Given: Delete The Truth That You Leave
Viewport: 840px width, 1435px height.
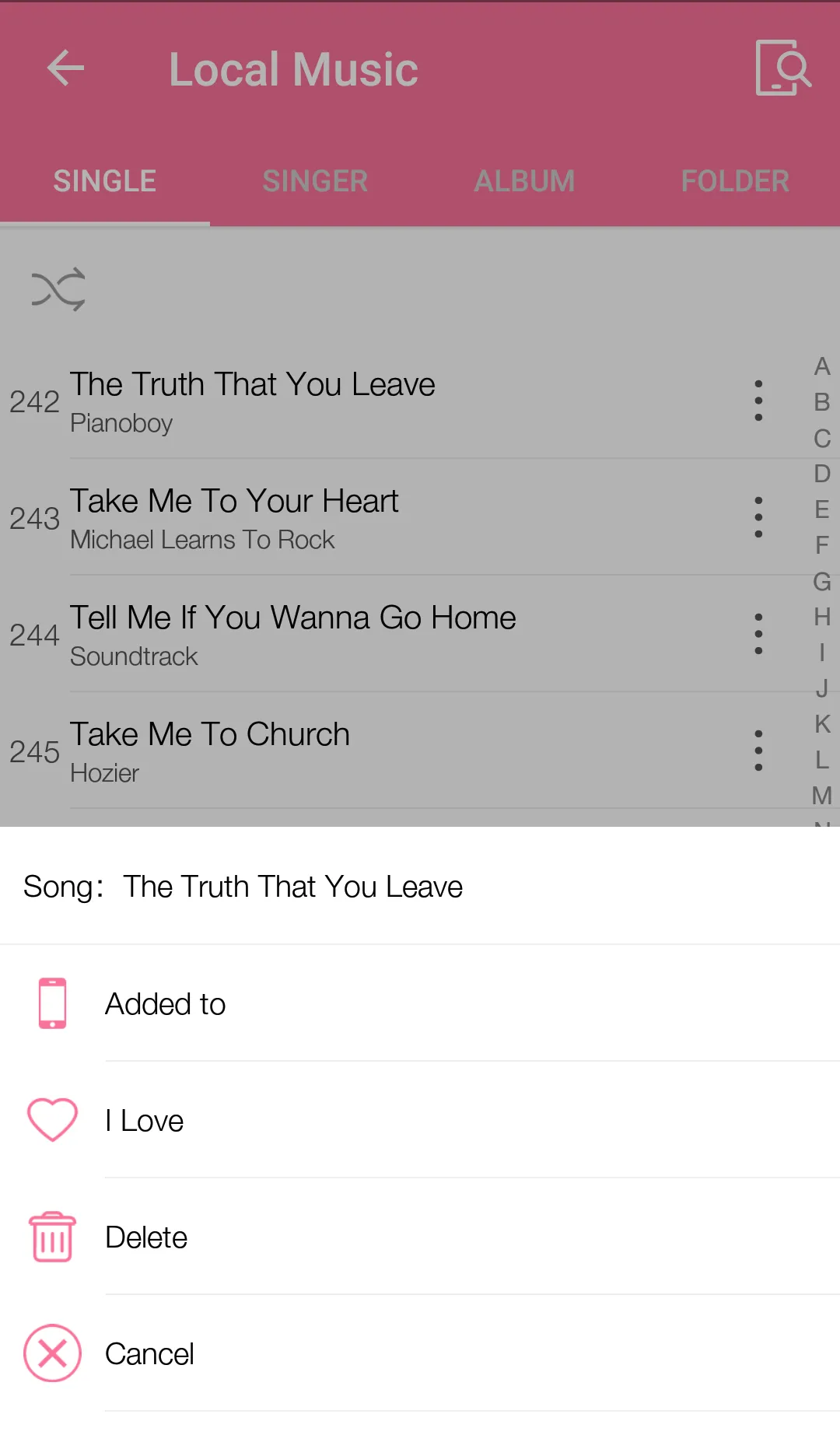Looking at the screenshot, I should point(146,1237).
